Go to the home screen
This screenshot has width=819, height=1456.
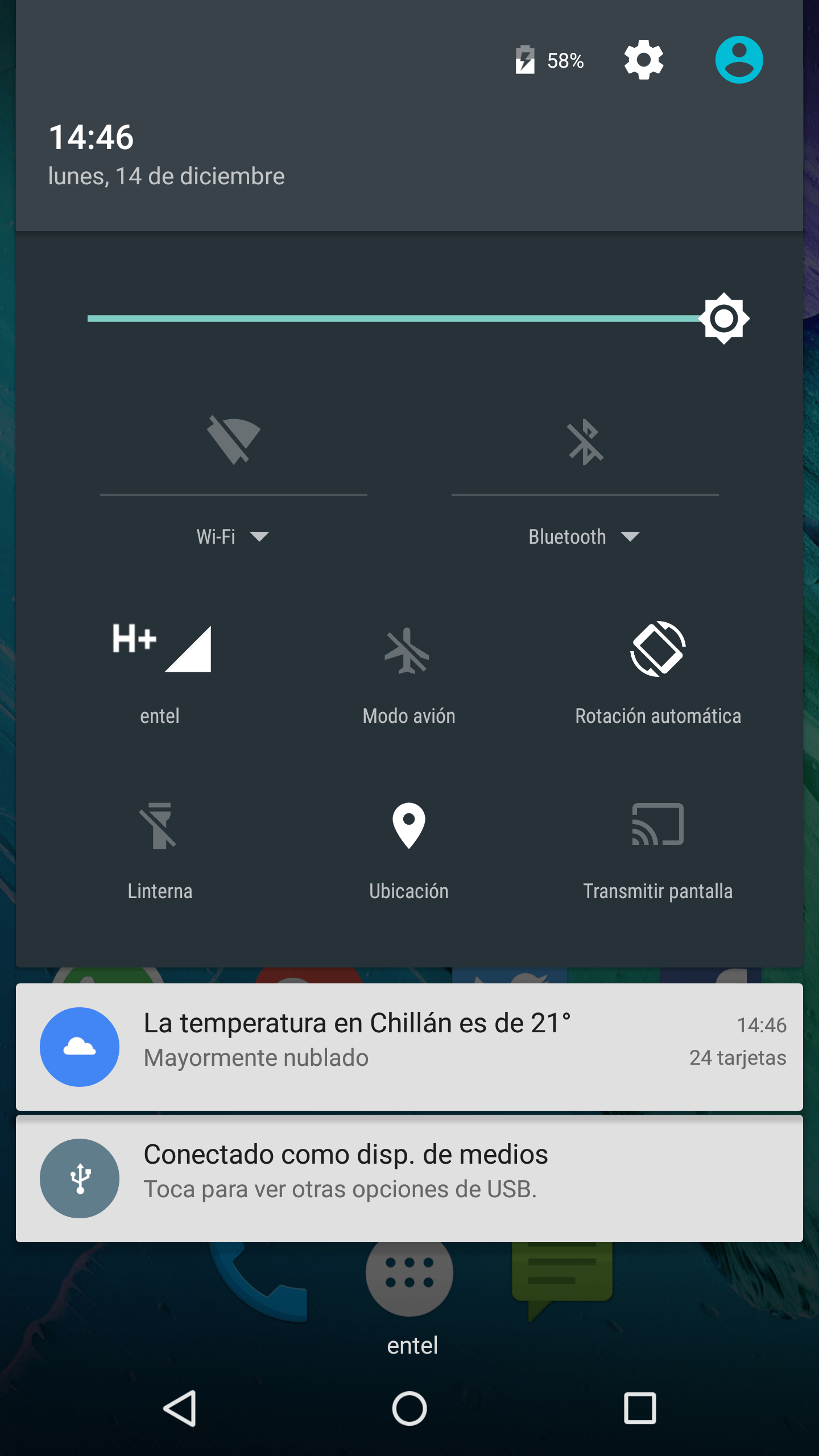(409, 1408)
